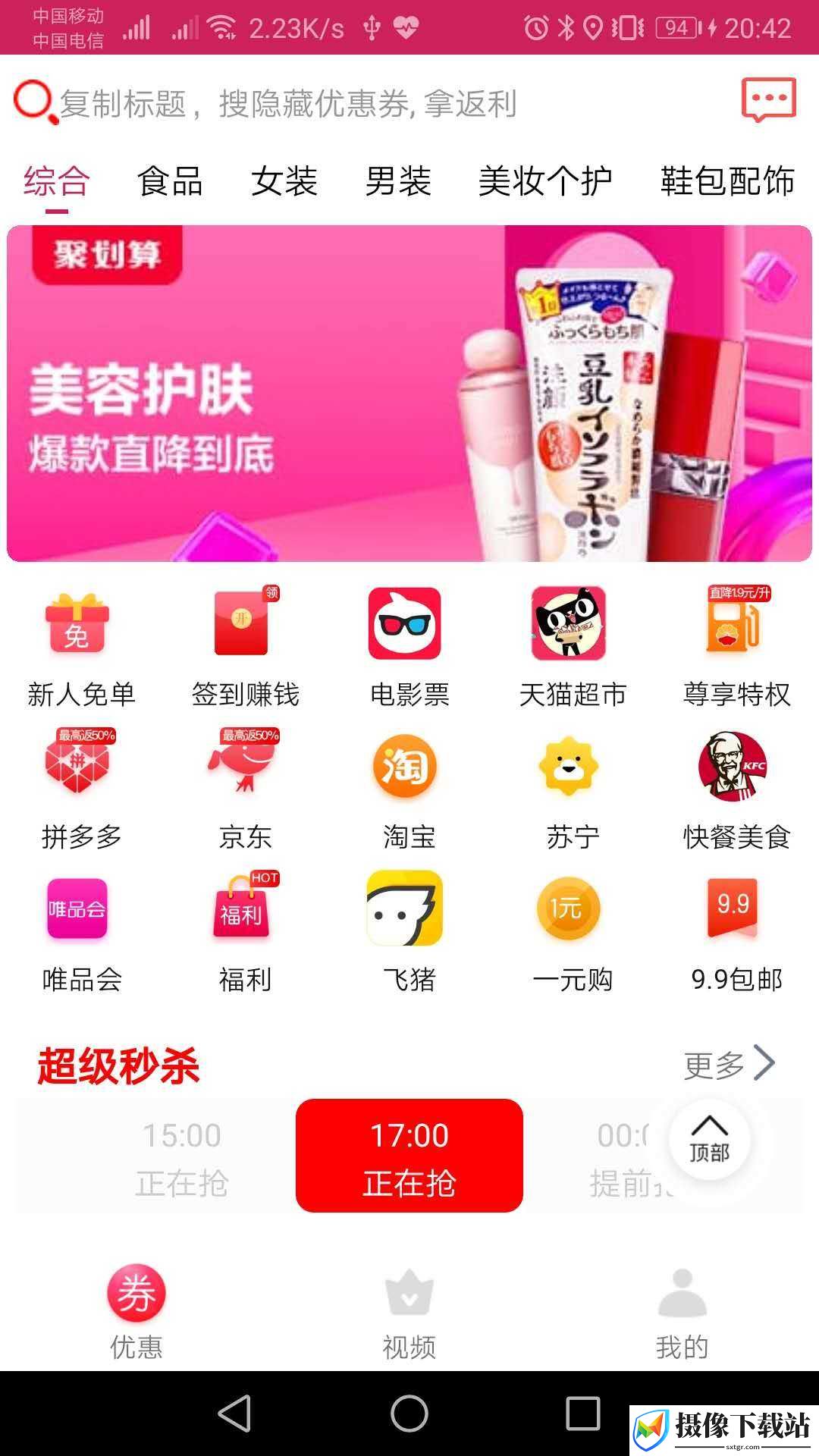Open the 拼多多 shortcut

click(x=81, y=790)
